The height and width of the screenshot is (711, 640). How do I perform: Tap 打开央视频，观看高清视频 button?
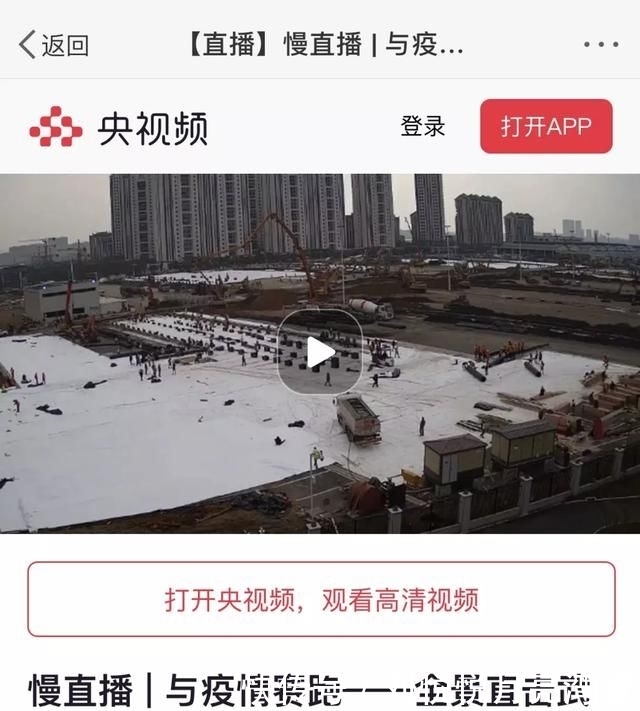point(321,599)
